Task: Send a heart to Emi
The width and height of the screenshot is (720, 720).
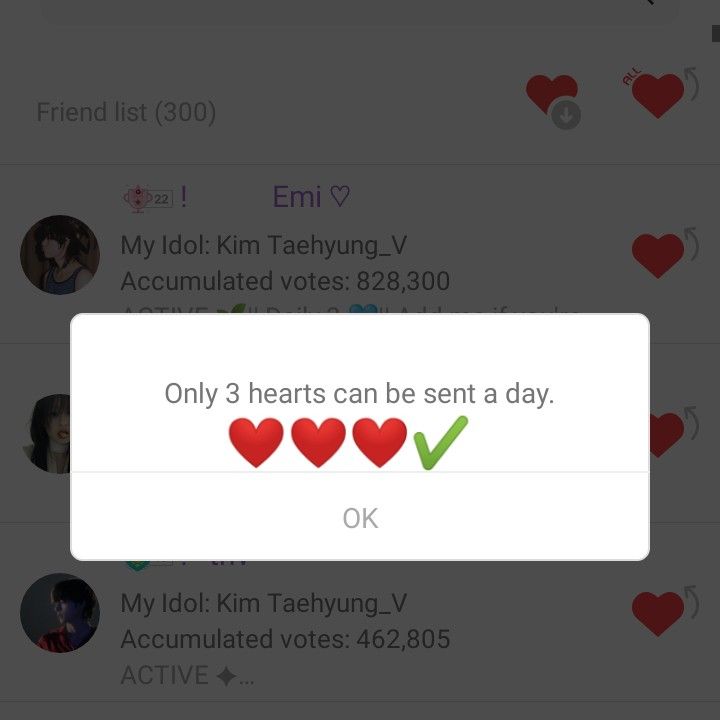Action: [x=660, y=254]
